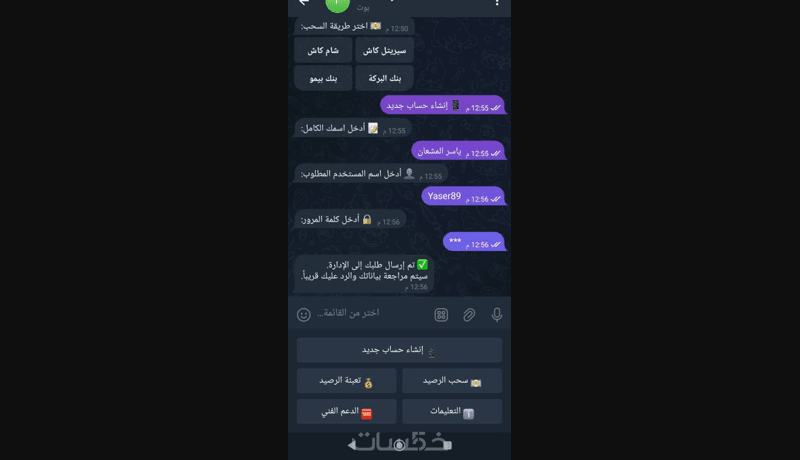
Task: Tap إنشاء حساب جديد keyboard button
Action: click(399, 350)
